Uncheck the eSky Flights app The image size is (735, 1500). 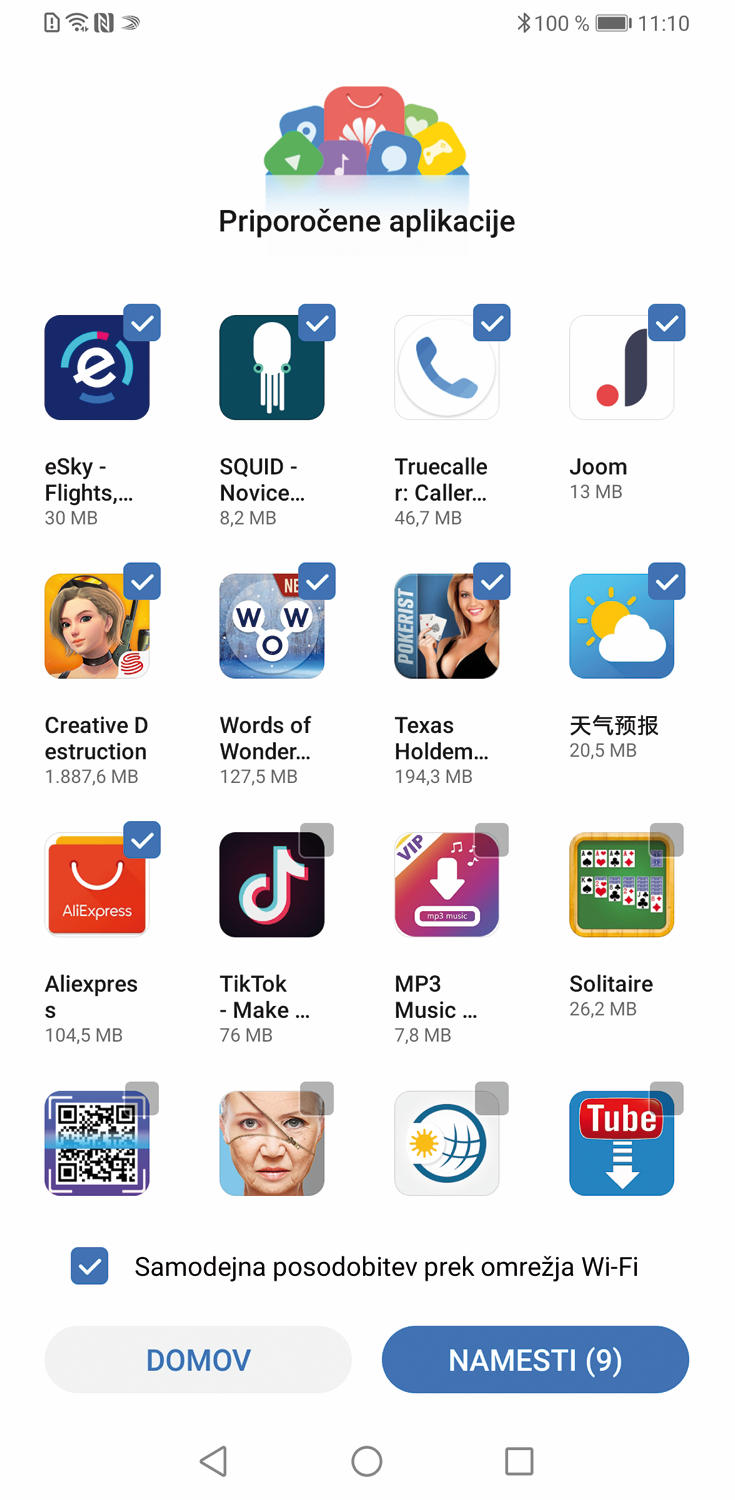click(142, 323)
